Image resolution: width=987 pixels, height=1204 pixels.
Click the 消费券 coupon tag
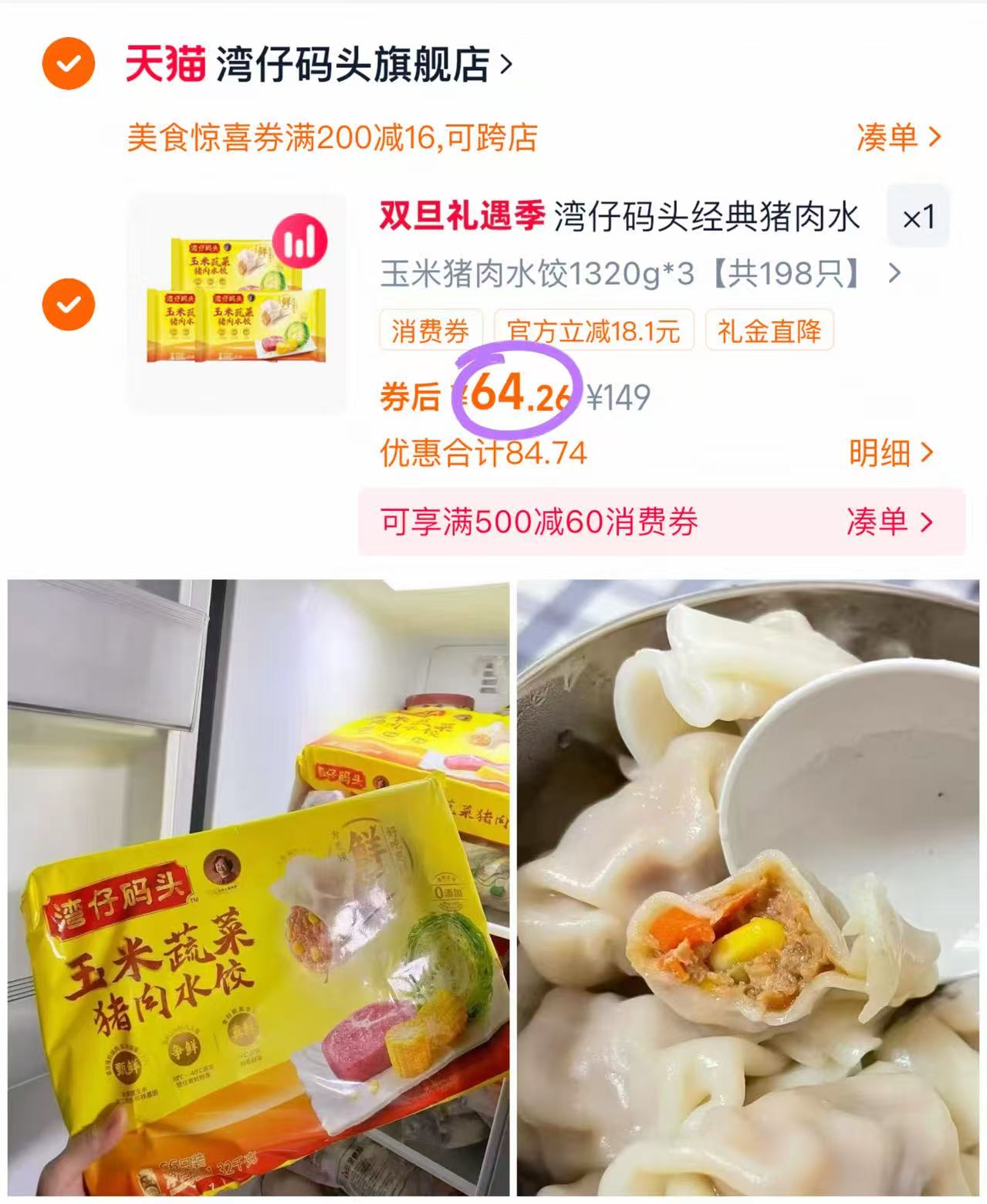click(x=432, y=330)
